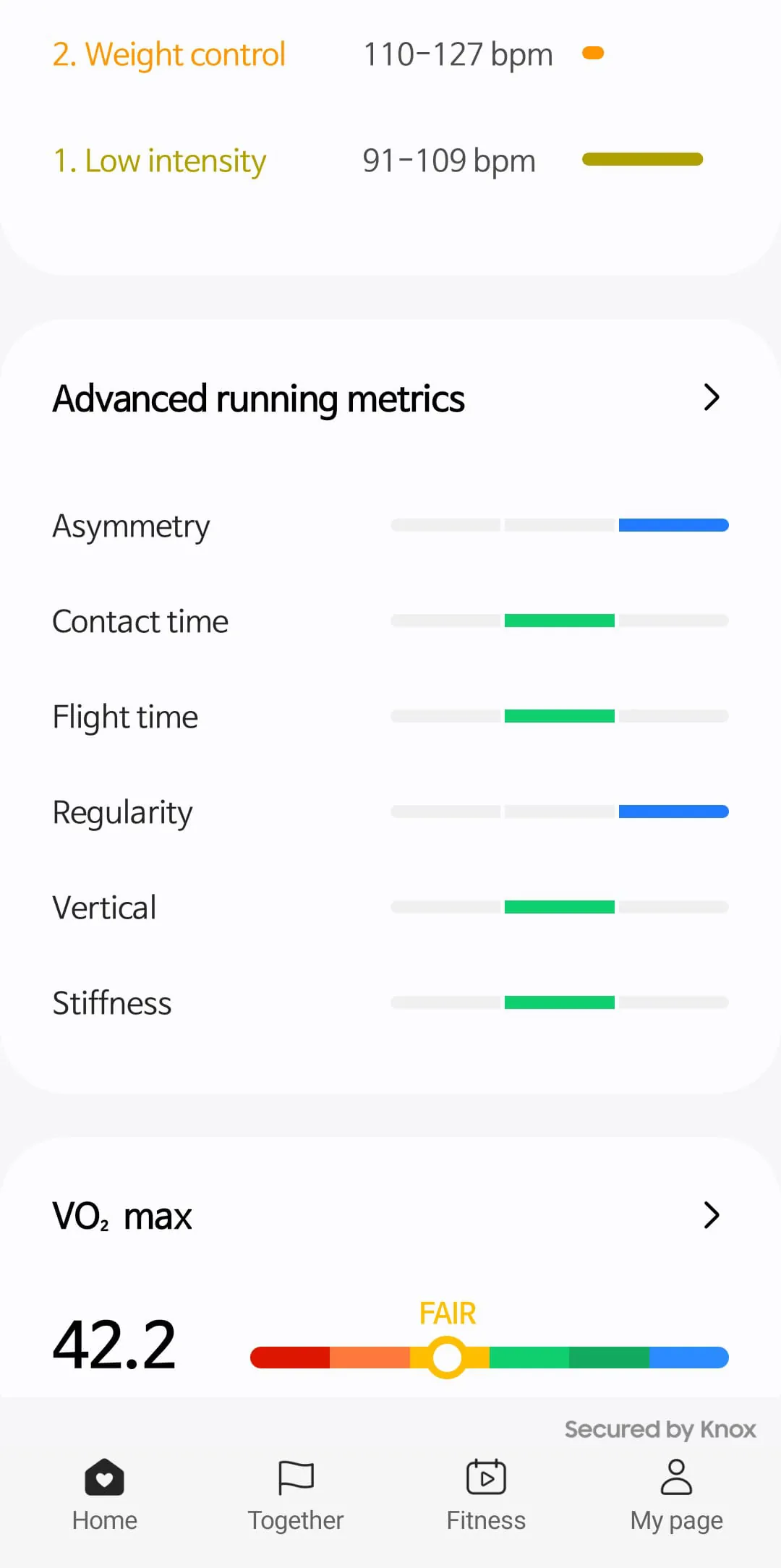The height and width of the screenshot is (1568, 781).
Task: Select the Together flag icon
Action: click(x=296, y=1478)
